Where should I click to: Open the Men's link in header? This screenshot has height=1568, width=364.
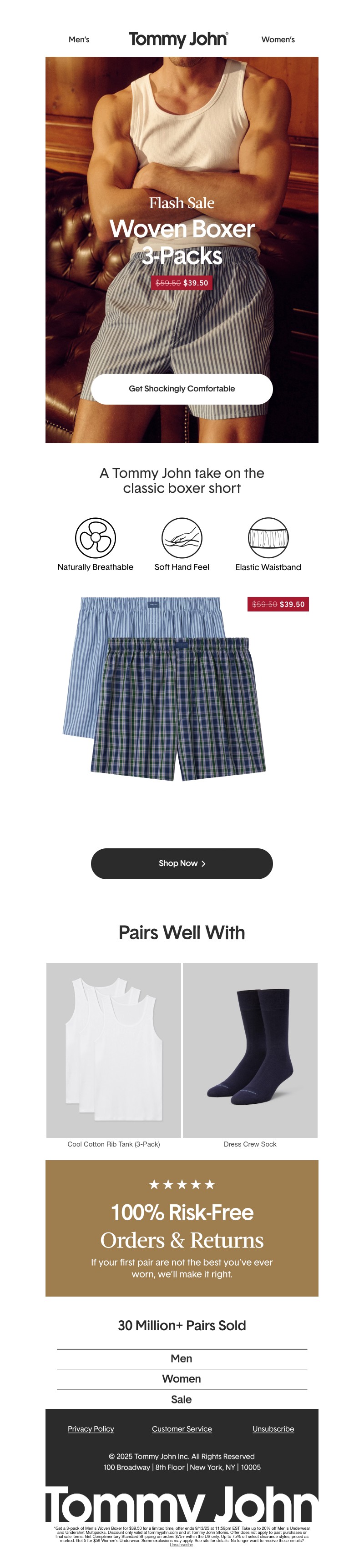coord(79,40)
